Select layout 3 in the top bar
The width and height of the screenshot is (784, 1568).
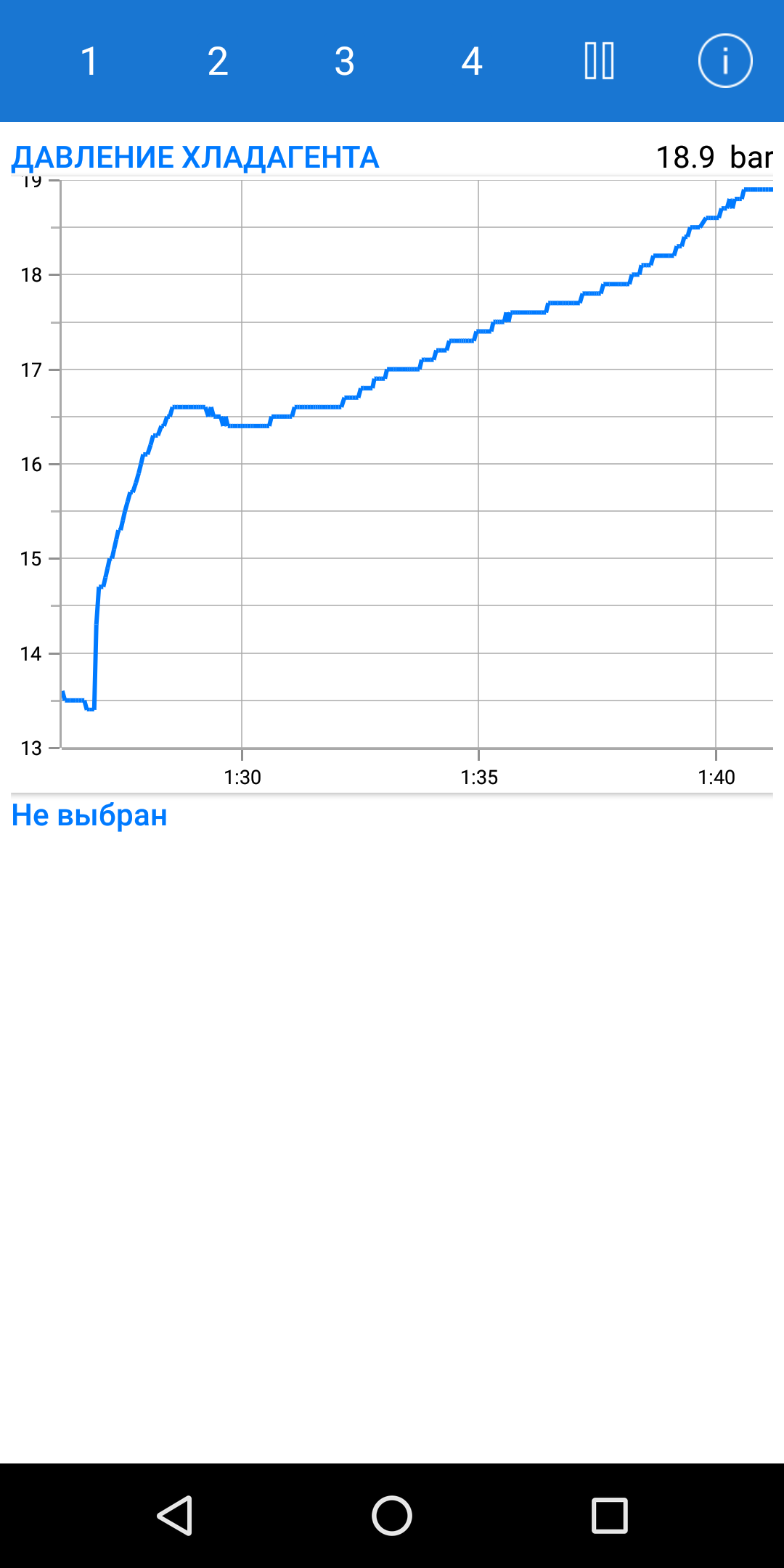click(345, 61)
